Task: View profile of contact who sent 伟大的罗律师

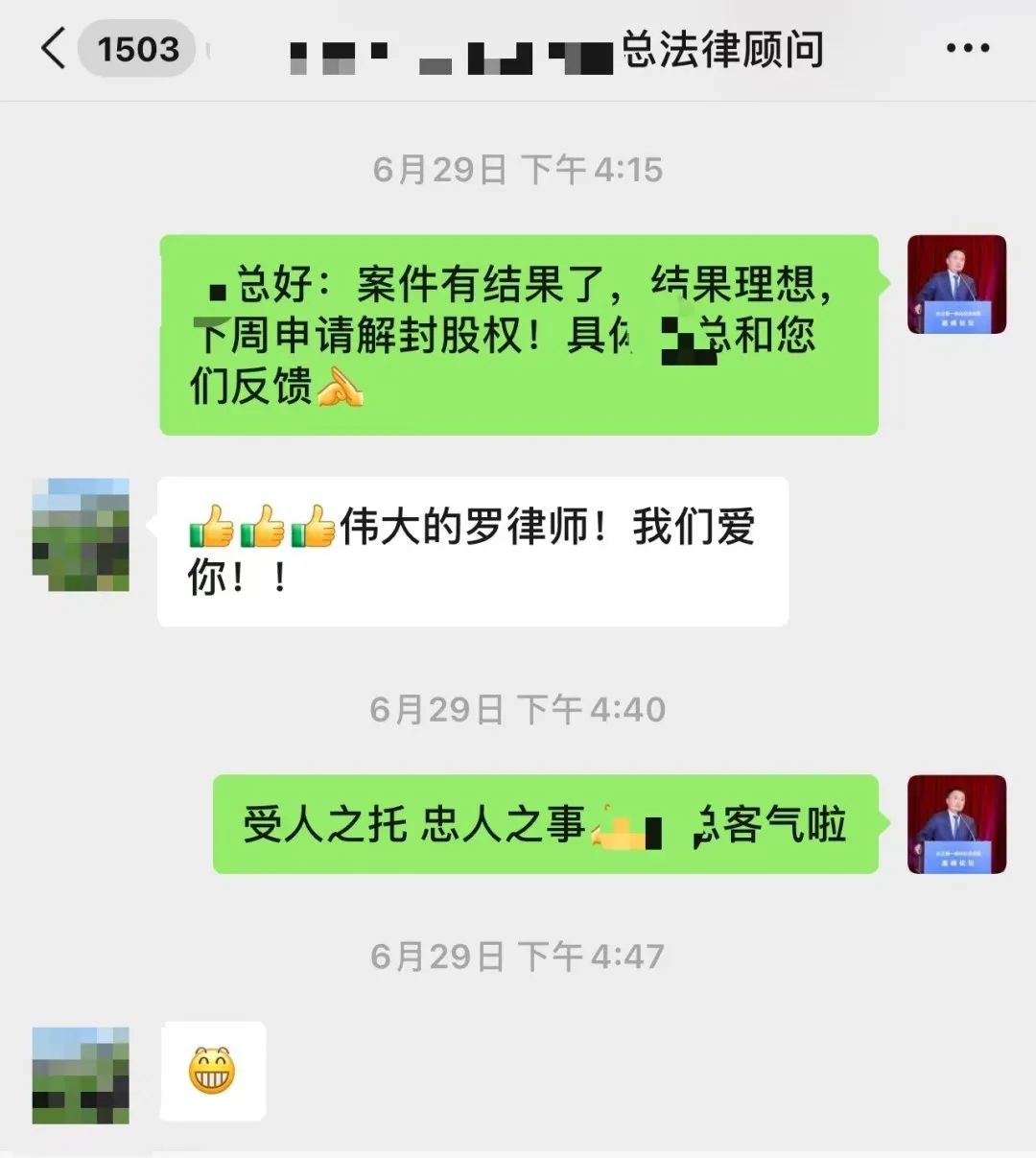Action: click(81, 534)
